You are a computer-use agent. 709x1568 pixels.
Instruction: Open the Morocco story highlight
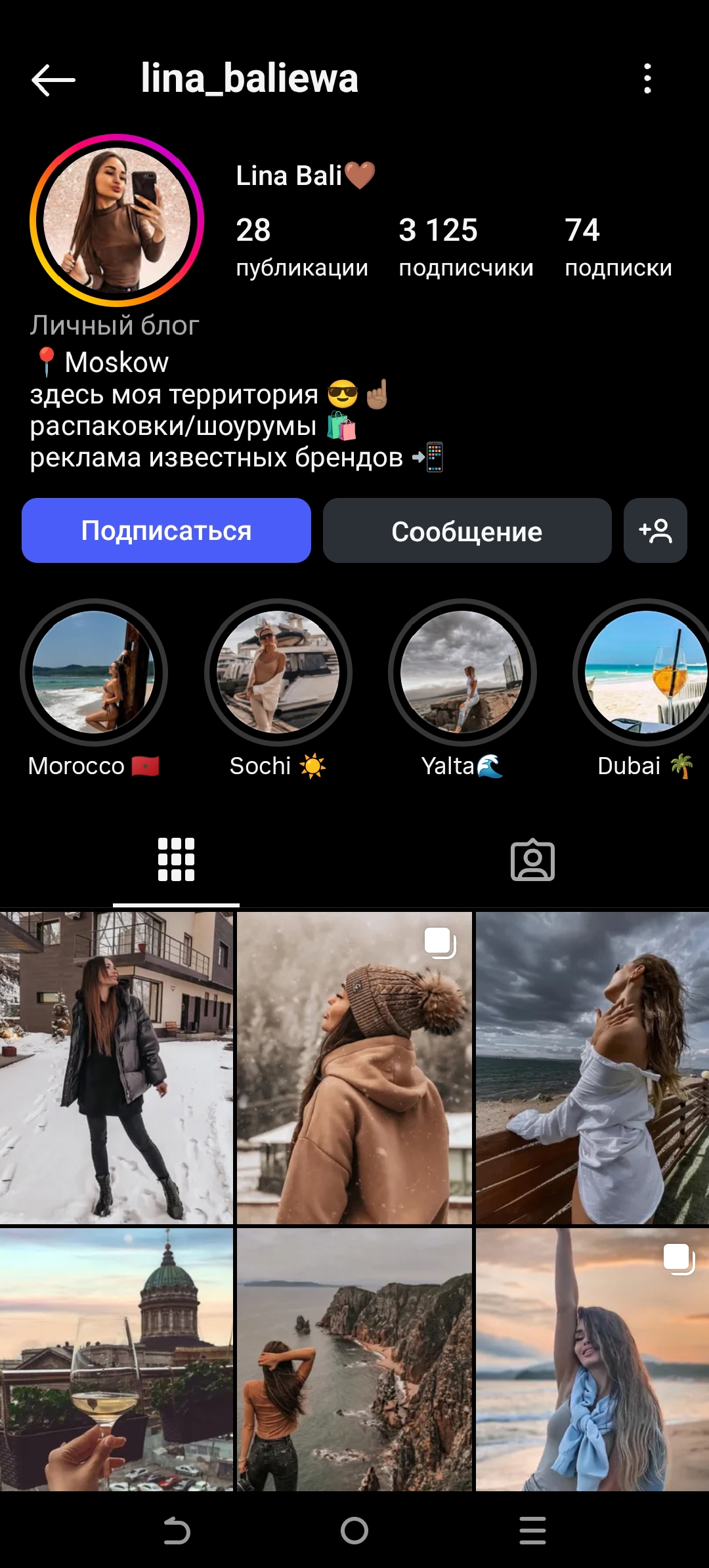point(95,677)
